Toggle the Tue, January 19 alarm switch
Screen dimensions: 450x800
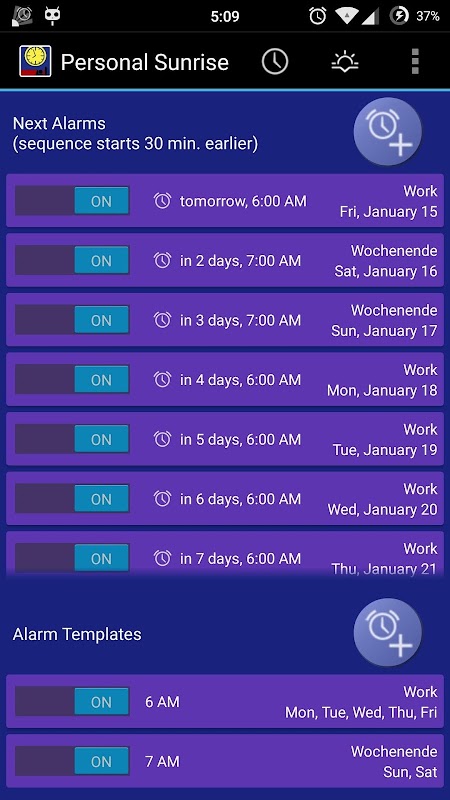[x=72, y=439]
